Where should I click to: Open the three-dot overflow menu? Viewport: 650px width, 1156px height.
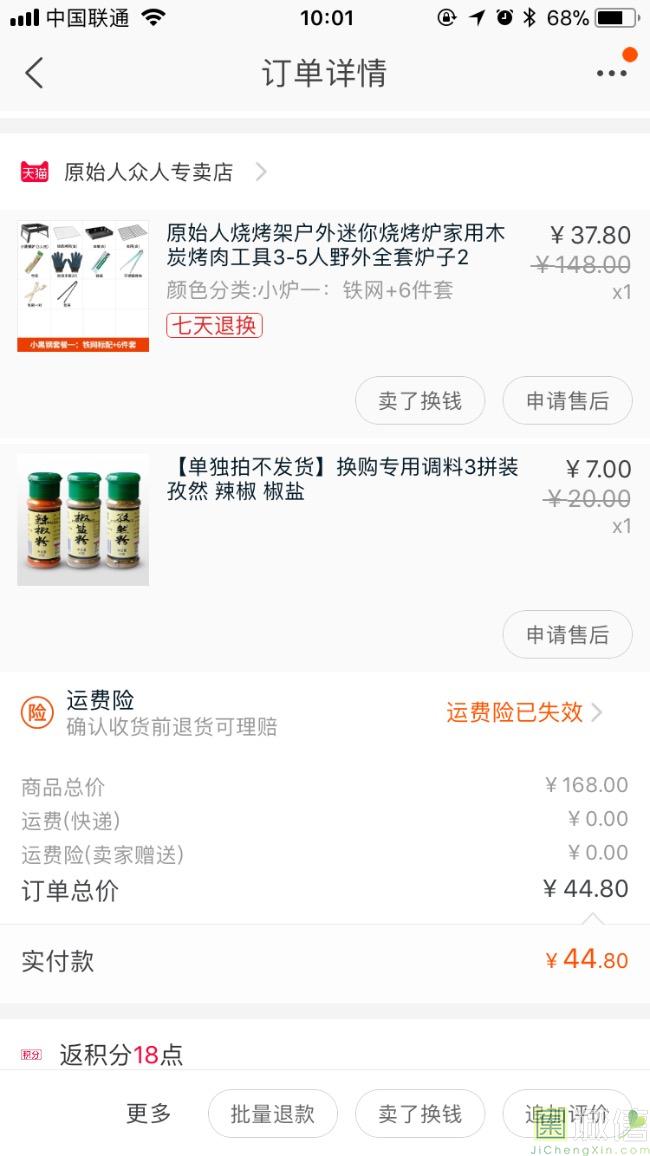[x=611, y=73]
